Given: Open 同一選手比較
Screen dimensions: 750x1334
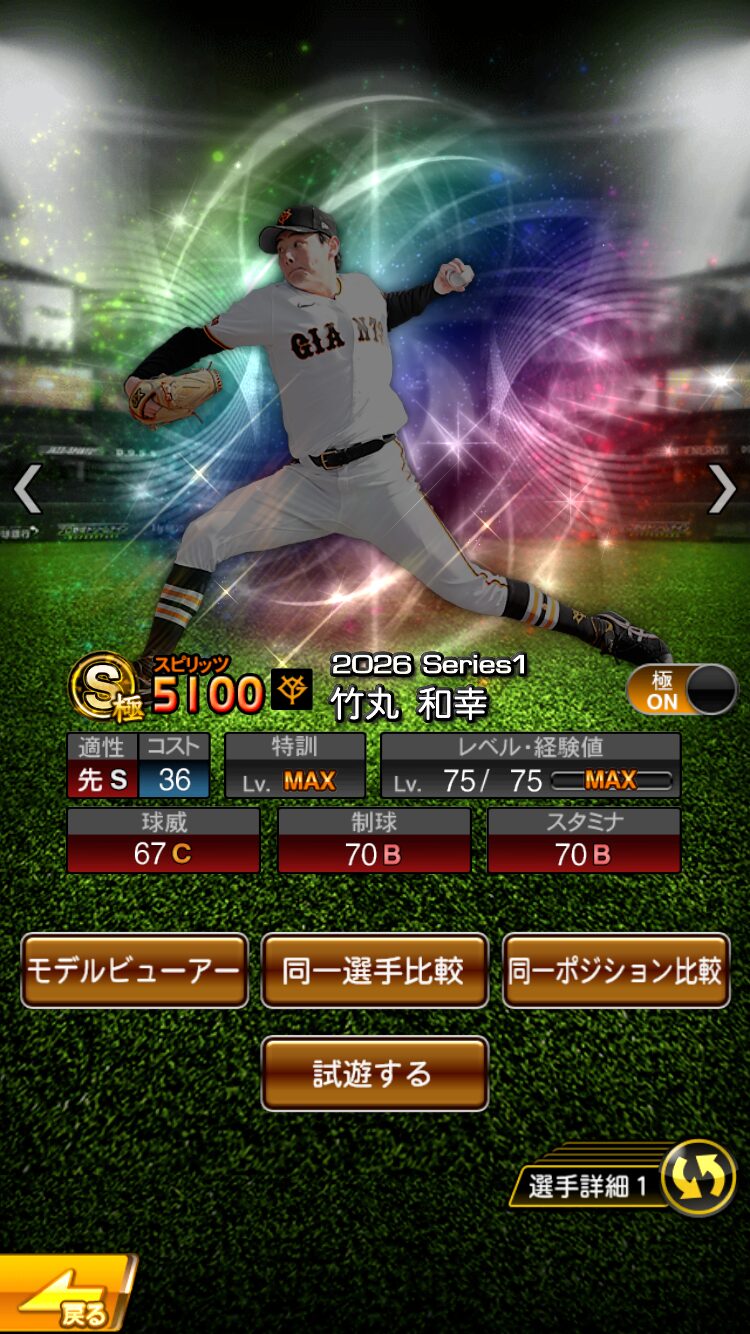Looking at the screenshot, I should pos(374,970).
